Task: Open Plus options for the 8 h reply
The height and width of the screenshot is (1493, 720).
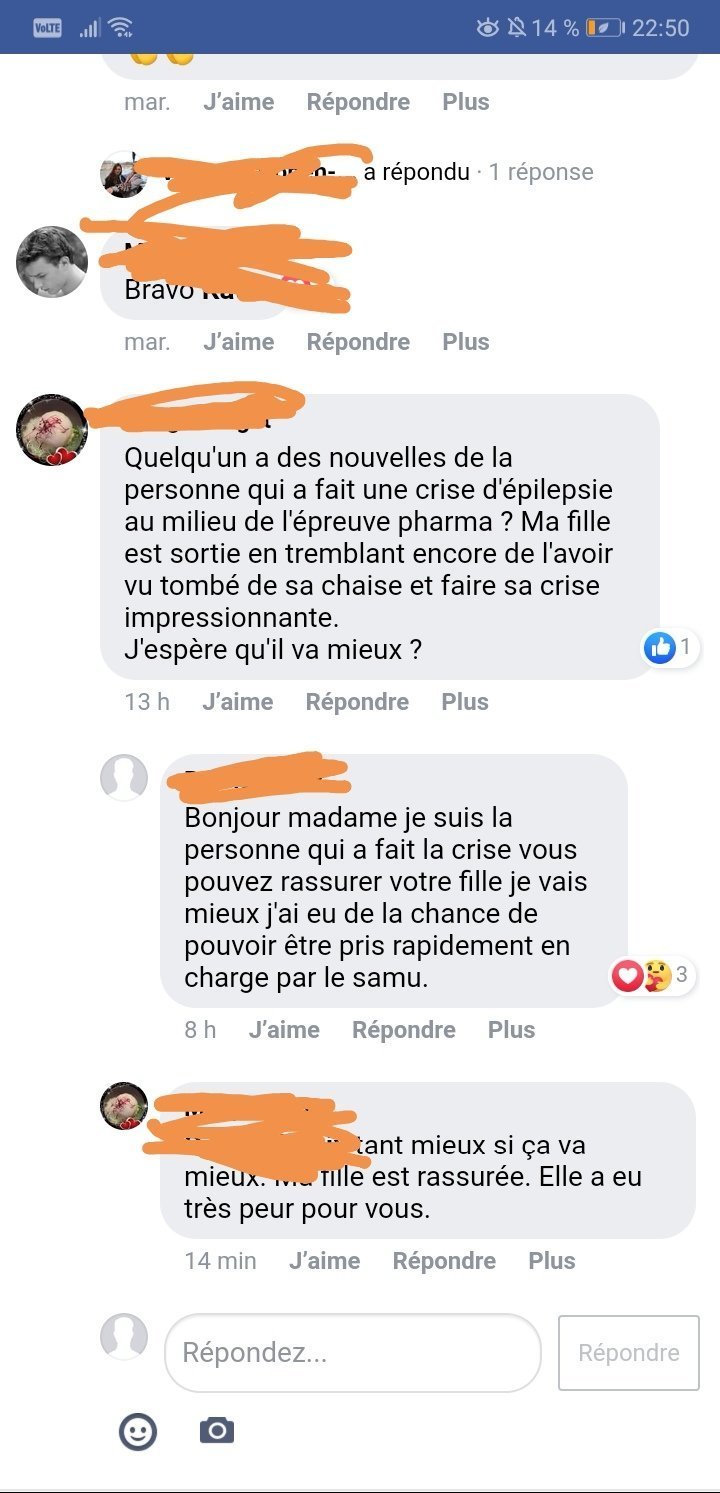Action: coord(511,1030)
